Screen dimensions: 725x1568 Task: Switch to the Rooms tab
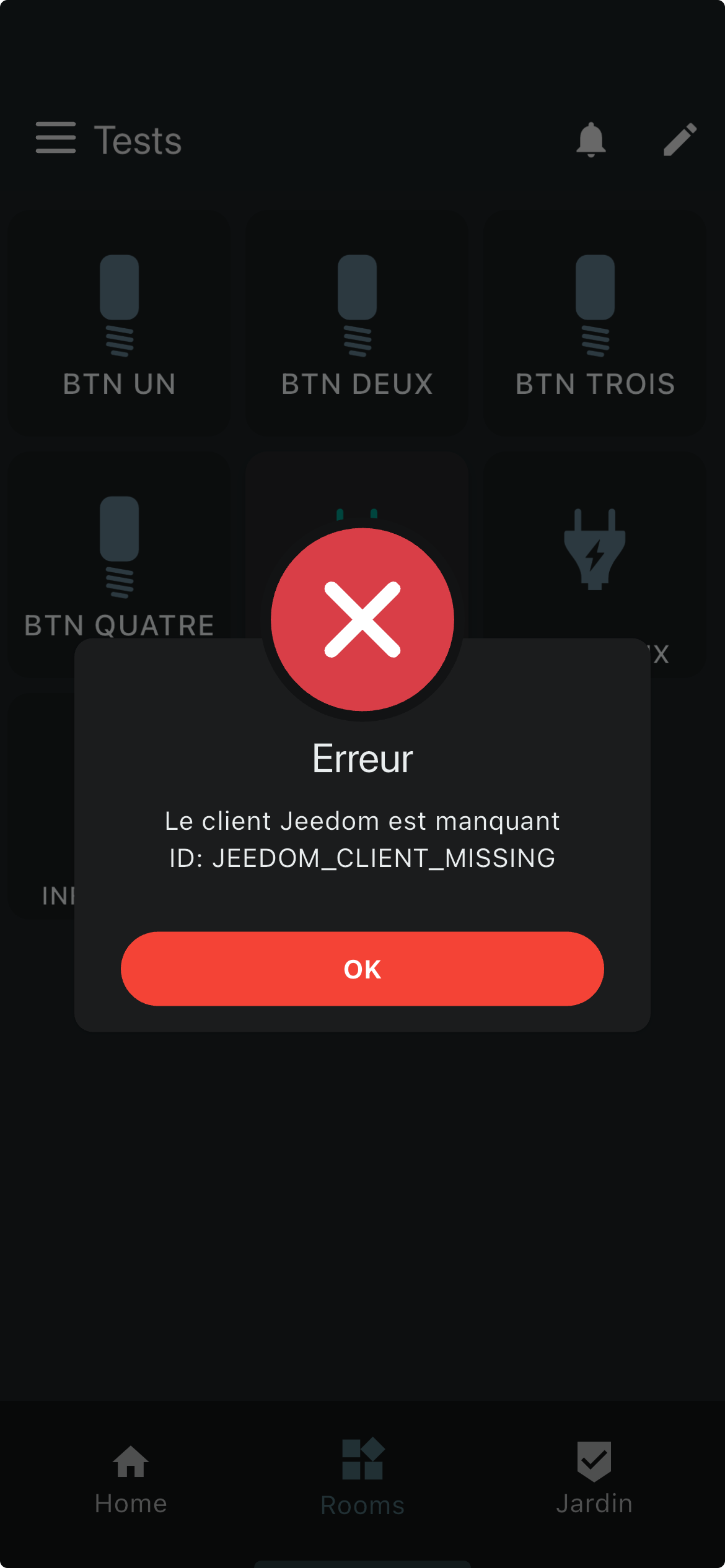pos(362,1479)
